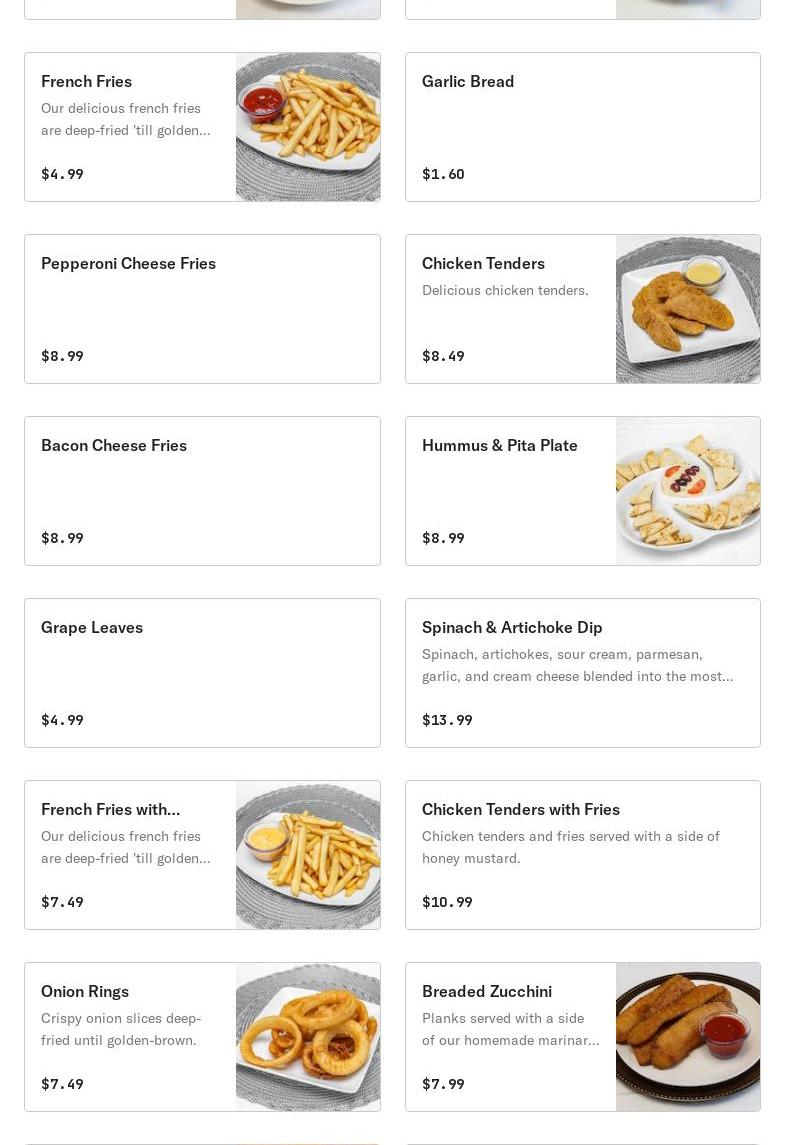Select Bacon Cheese Fries
Viewport: 785px width, 1145px height.
202,491
